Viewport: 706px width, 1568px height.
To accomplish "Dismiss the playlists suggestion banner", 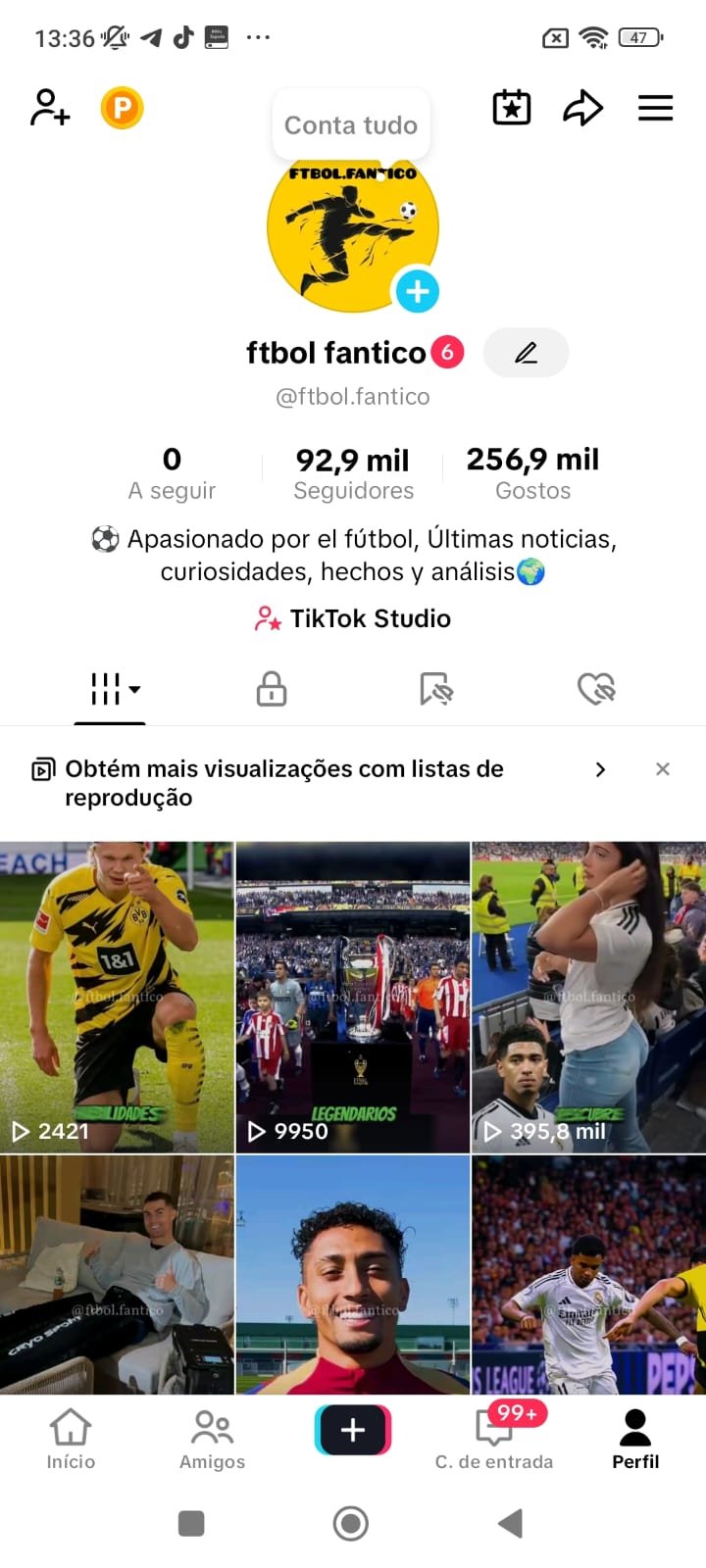I will point(663,769).
